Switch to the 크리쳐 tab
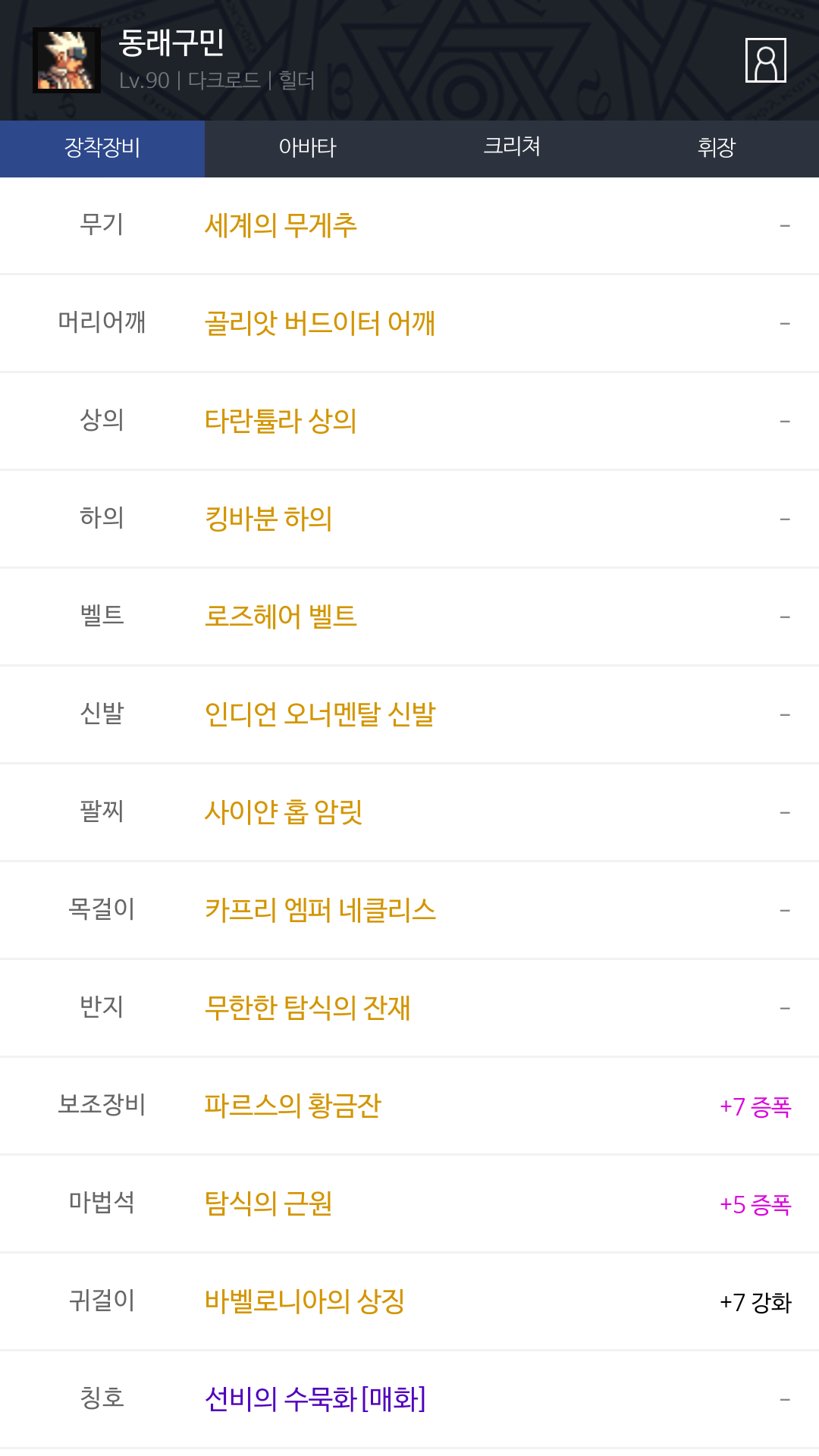The height and width of the screenshot is (1456, 819). pos(512,148)
